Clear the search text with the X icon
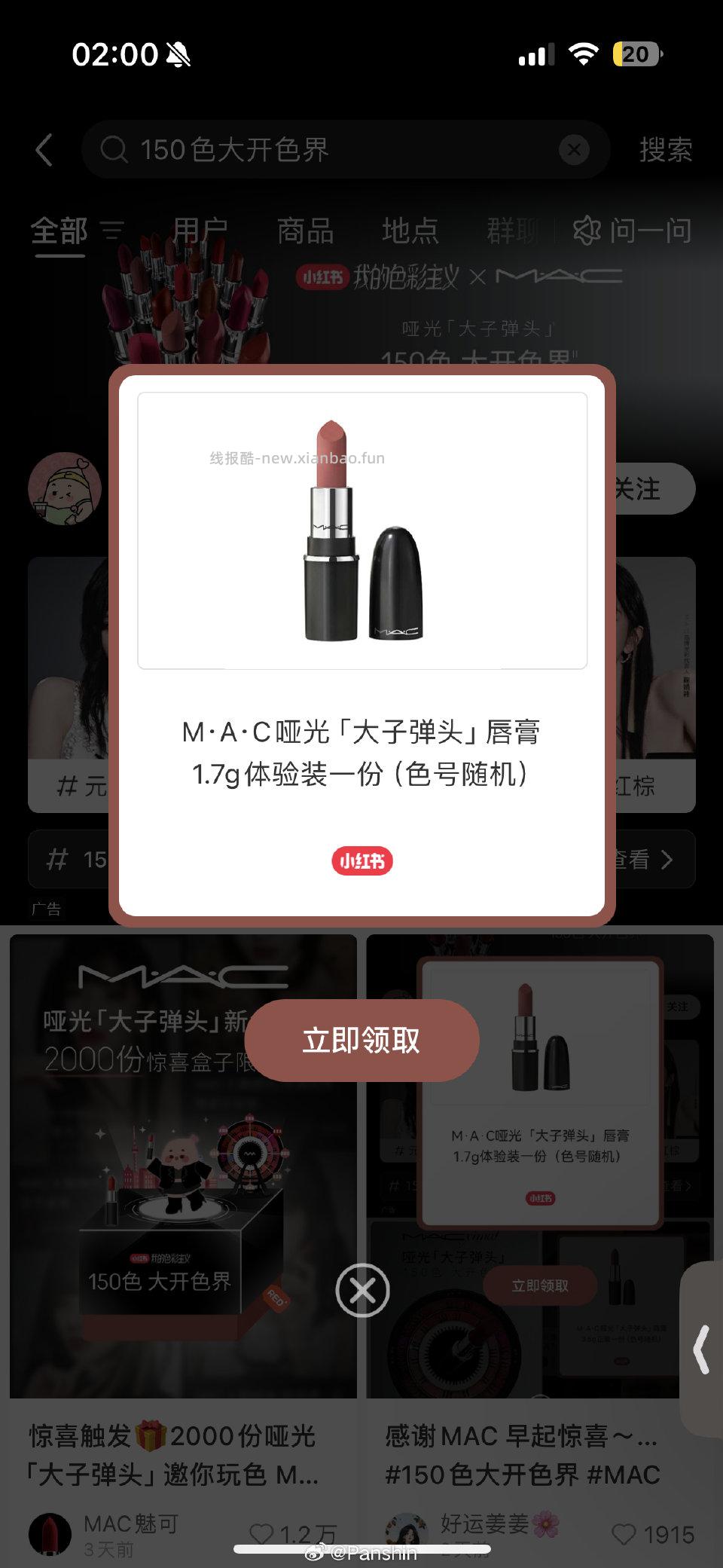 click(574, 149)
